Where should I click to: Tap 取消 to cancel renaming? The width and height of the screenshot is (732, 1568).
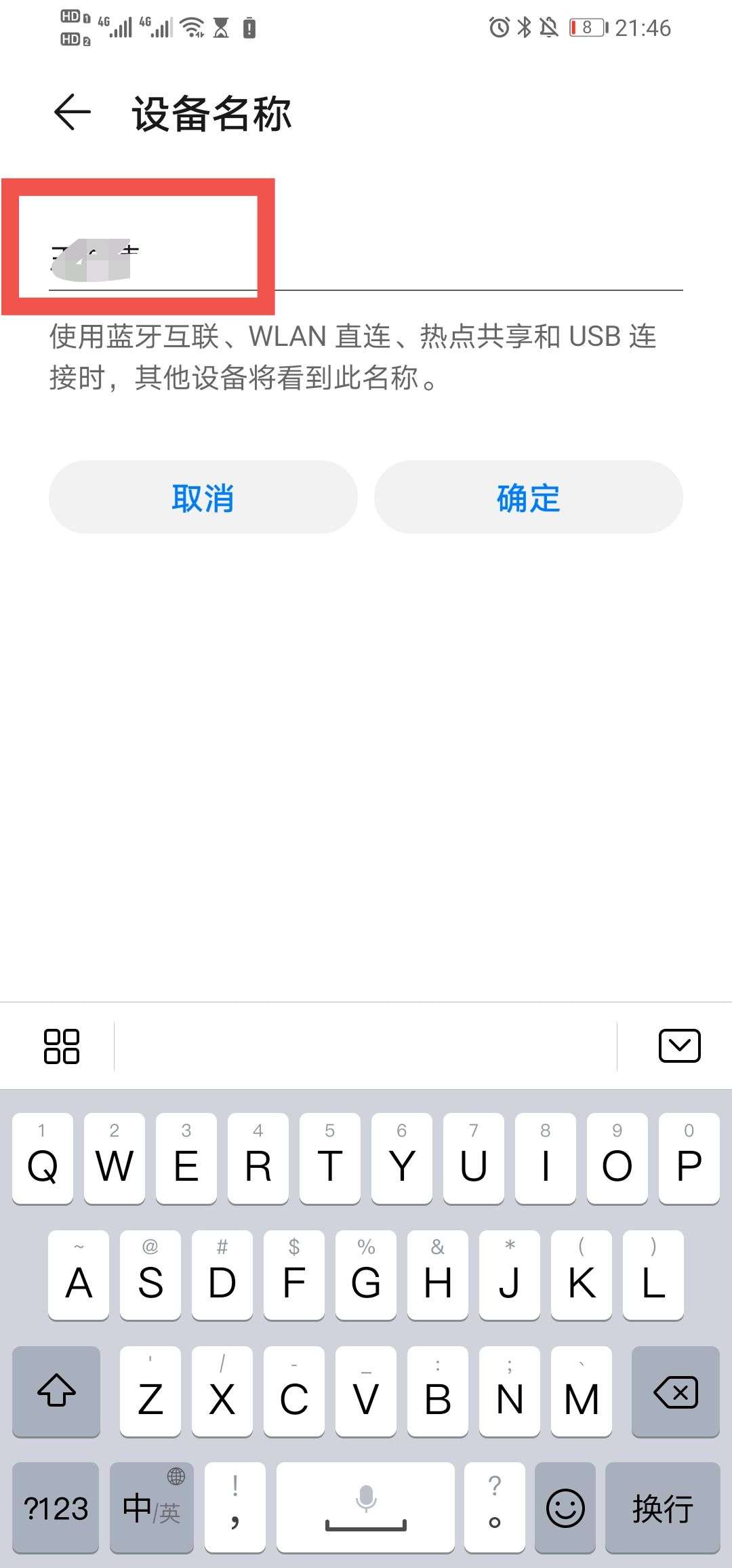click(202, 497)
